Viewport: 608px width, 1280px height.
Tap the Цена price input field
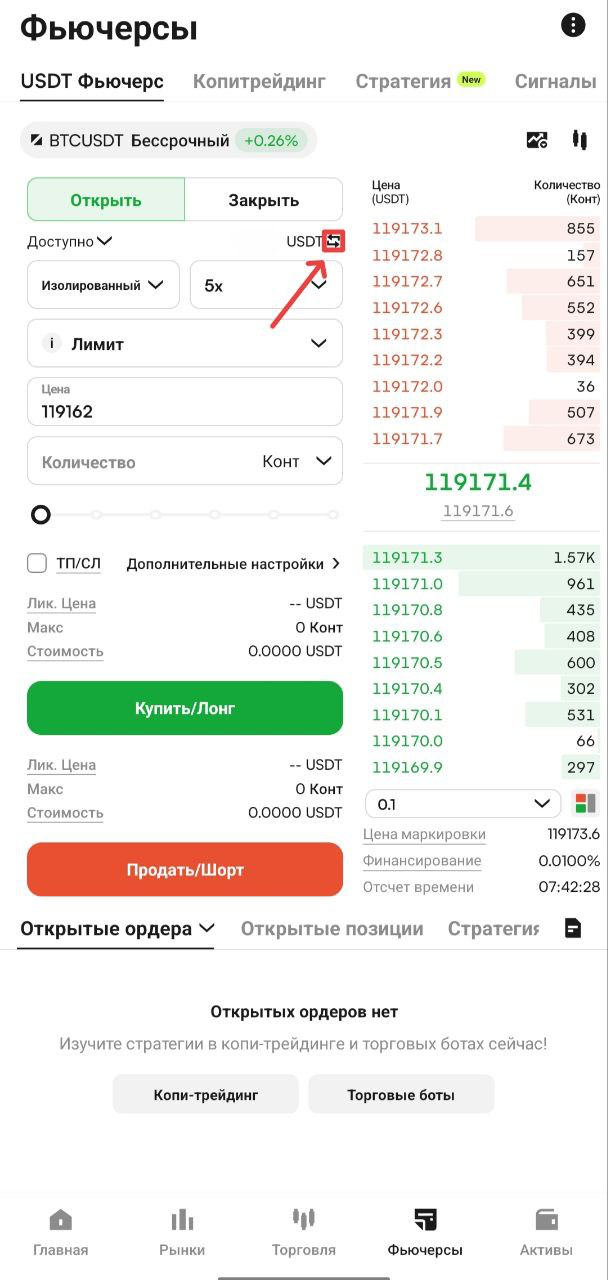185,402
